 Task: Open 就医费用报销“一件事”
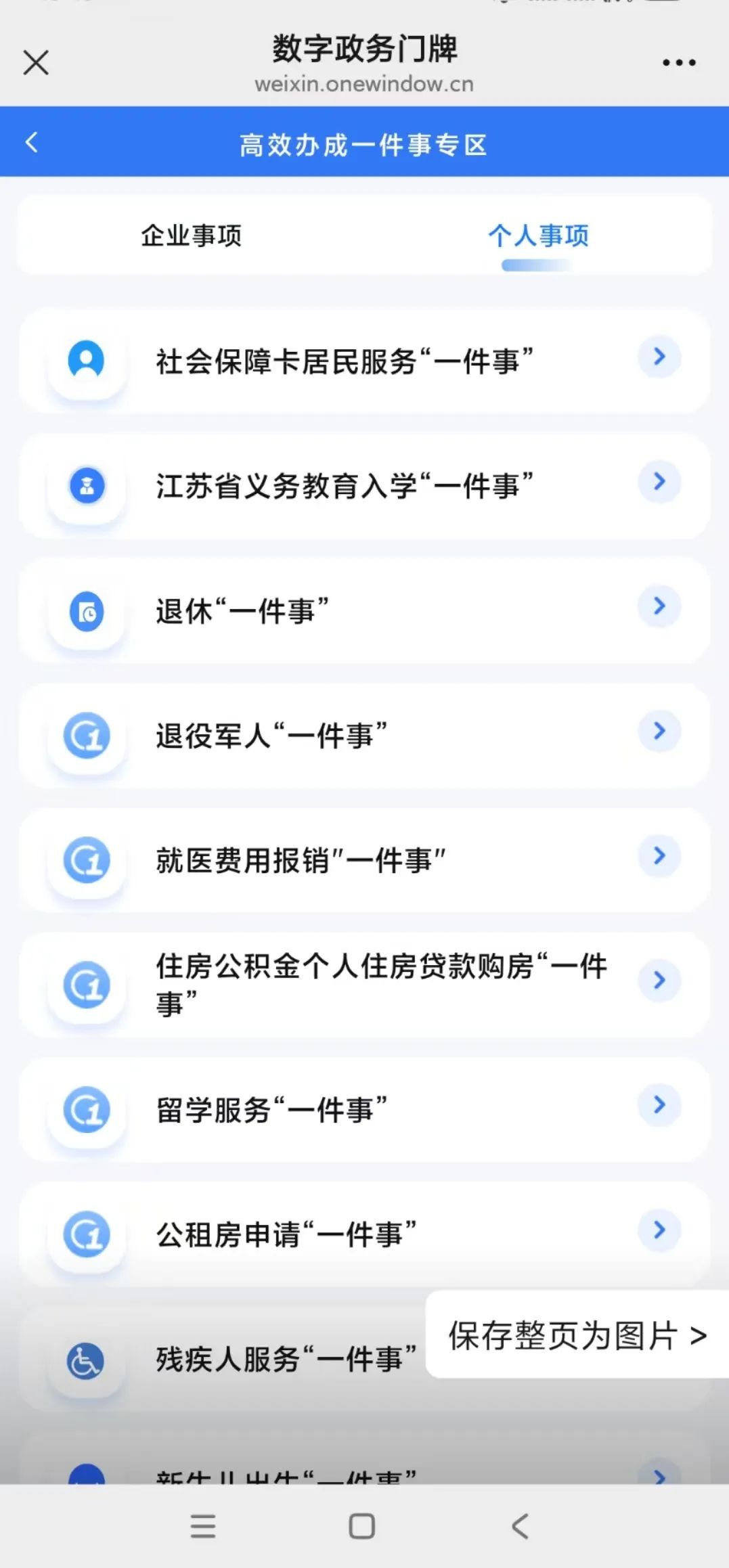tap(364, 860)
